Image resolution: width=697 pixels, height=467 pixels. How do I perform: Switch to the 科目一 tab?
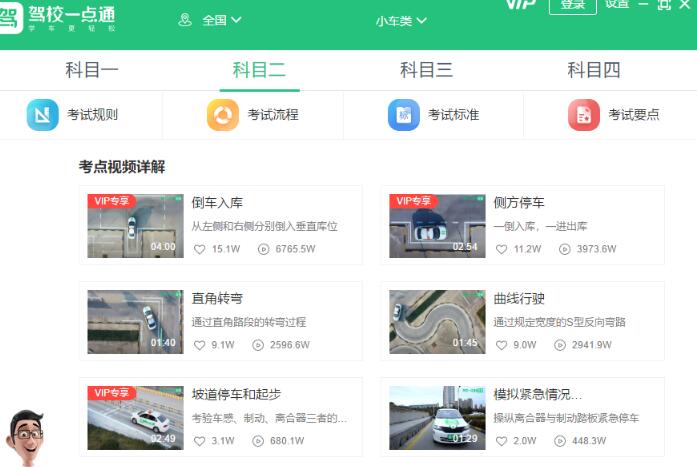tap(92, 70)
